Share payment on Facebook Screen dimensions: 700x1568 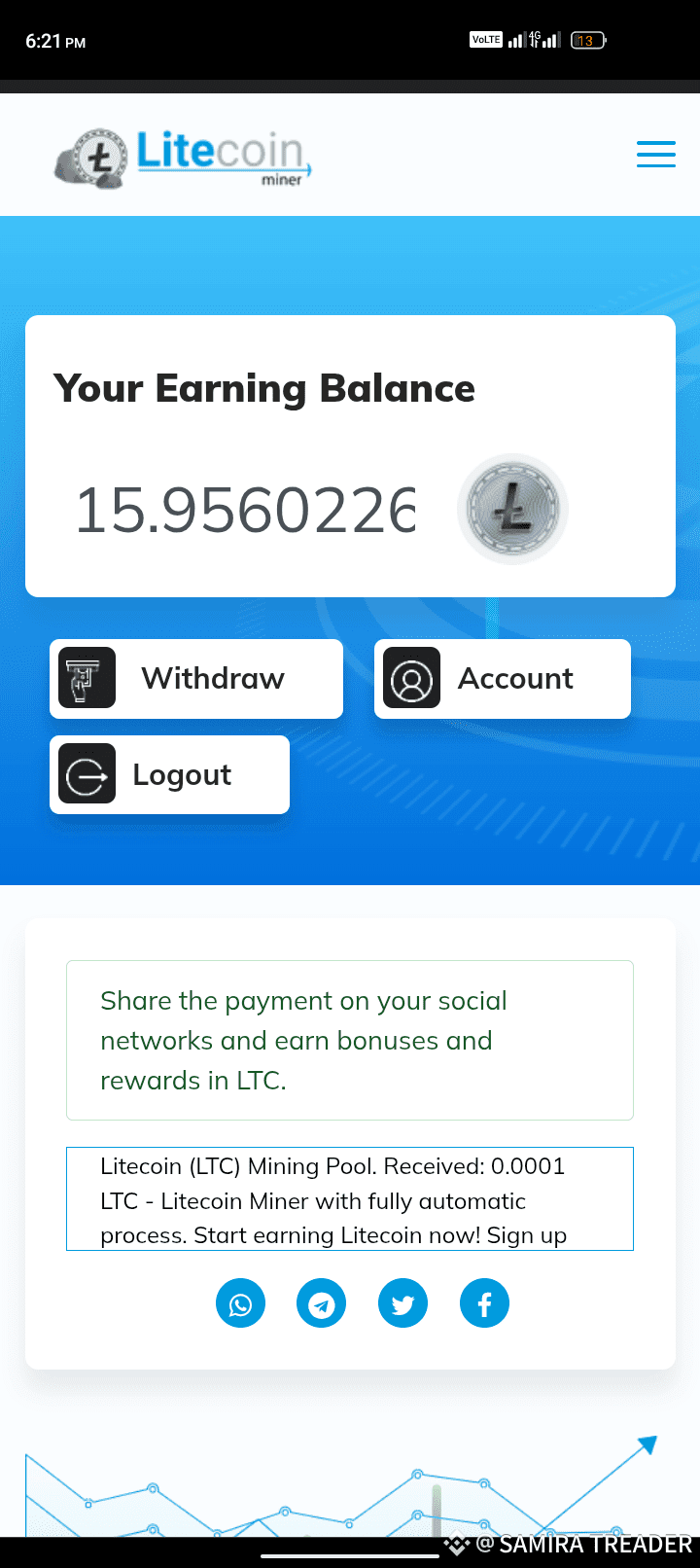(x=484, y=1303)
